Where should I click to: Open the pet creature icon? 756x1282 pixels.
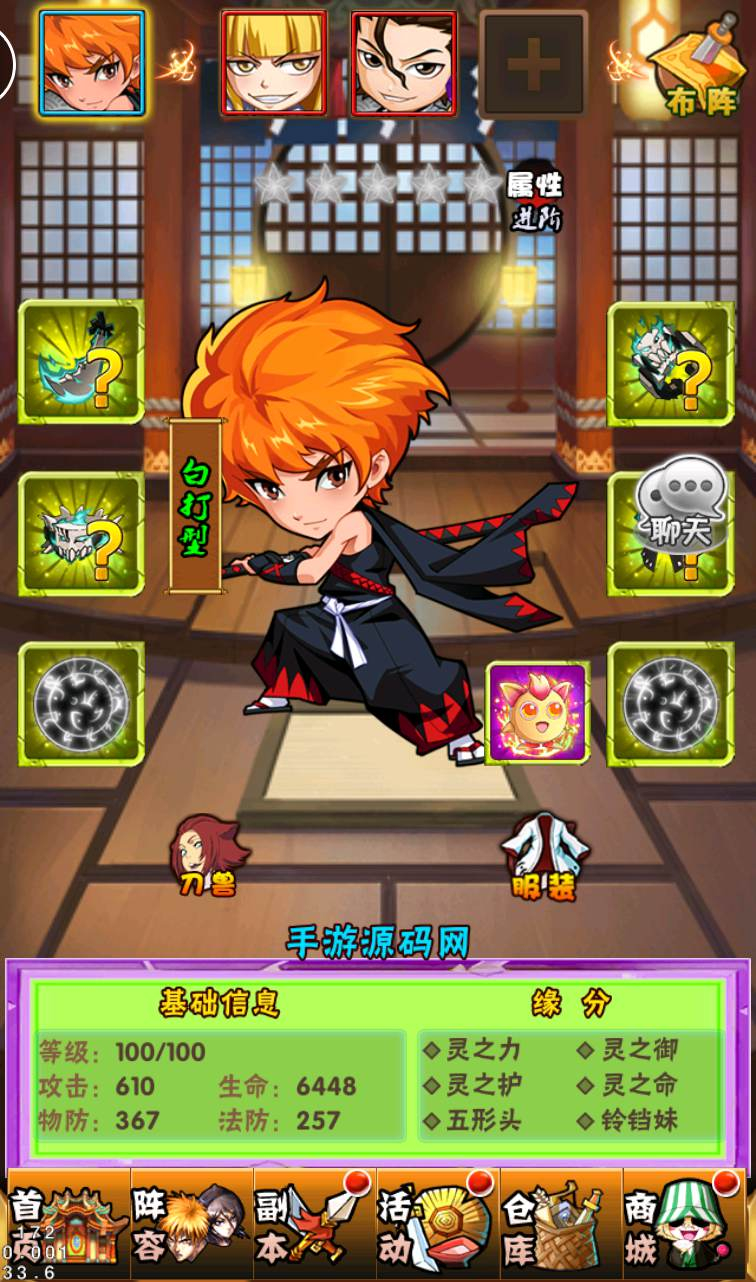point(537,711)
